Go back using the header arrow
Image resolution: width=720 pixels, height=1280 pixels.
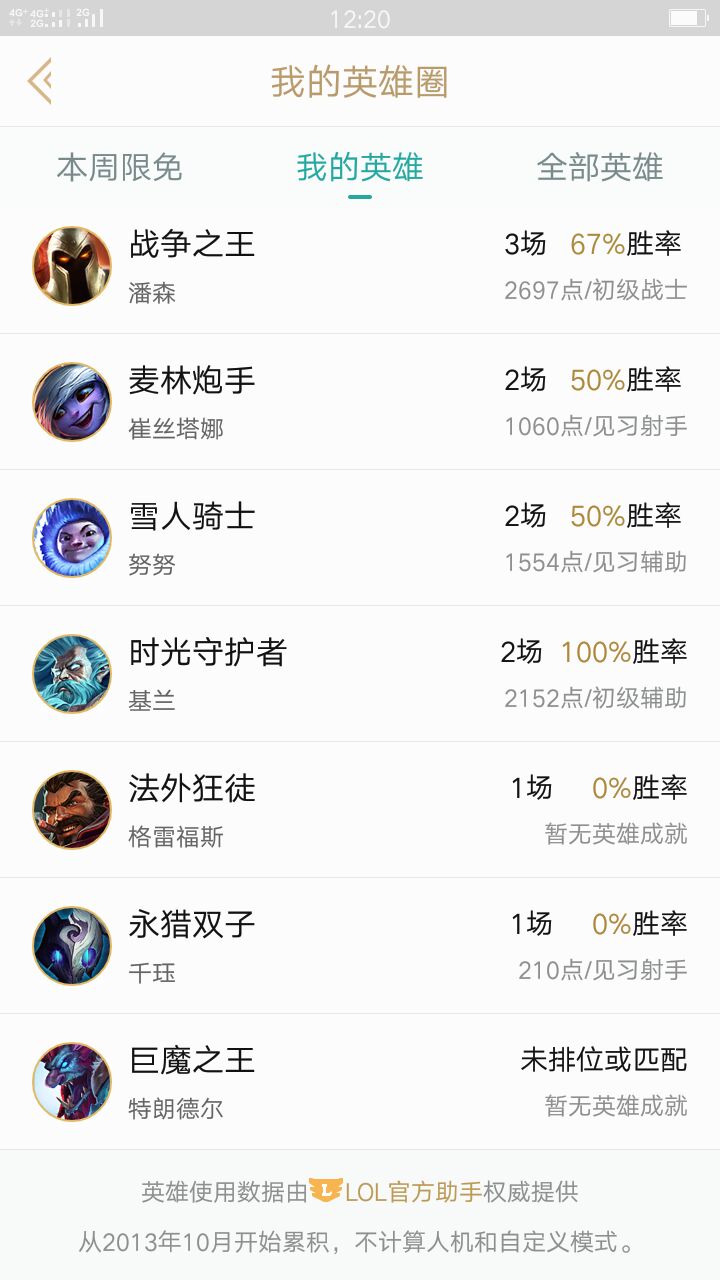pyautogui.click(x=40, y=81)
